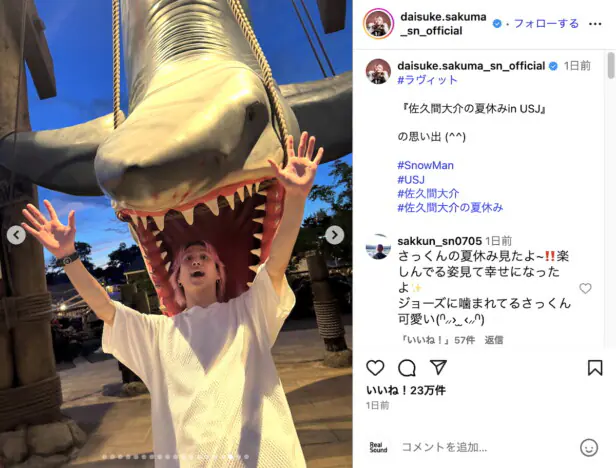Share the post with paper plane icon
Screen dimensions: 616x468
[x=438, y=368]
